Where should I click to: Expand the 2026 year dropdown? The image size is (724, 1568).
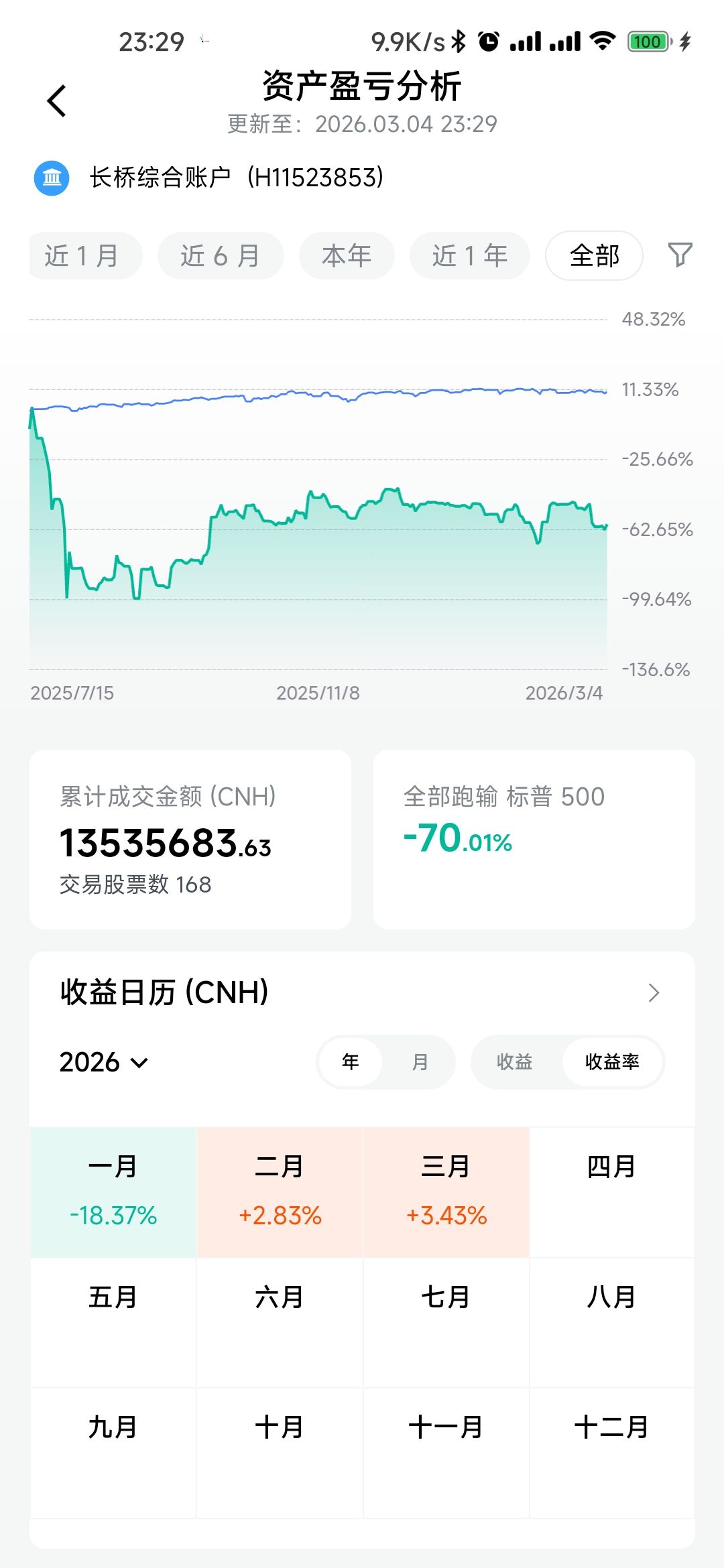pos(104,1062)
